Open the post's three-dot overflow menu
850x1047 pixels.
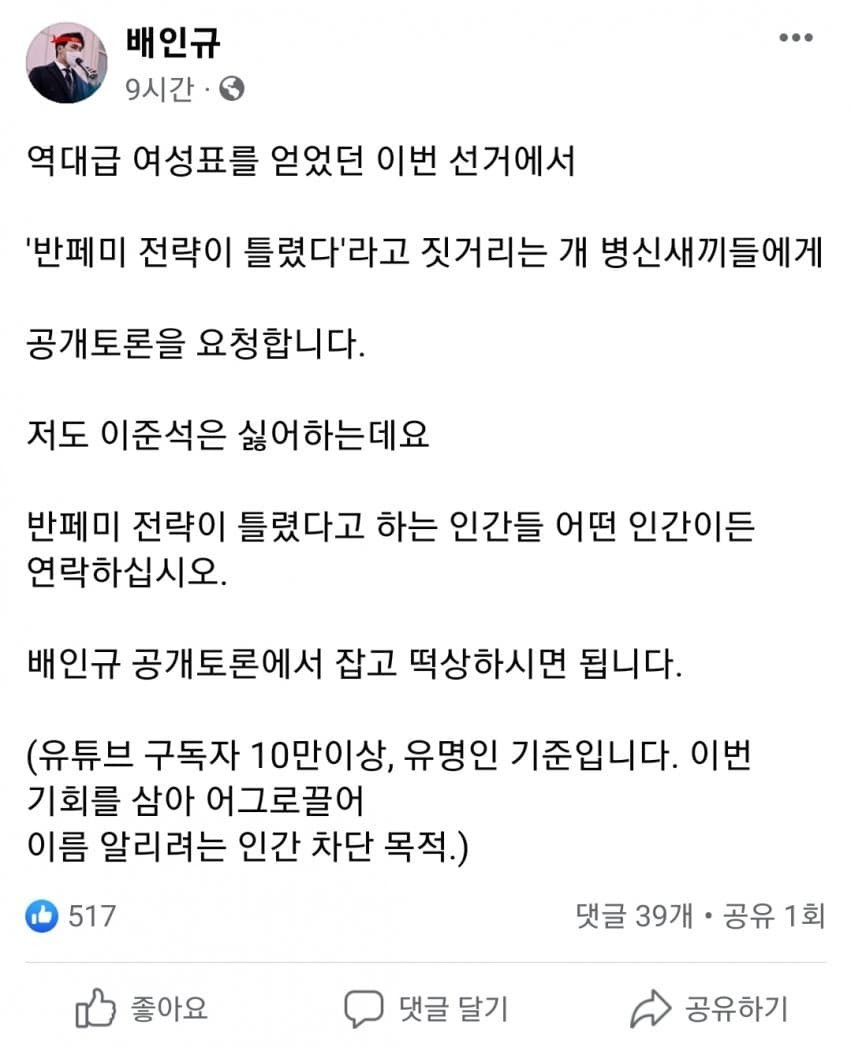[x=796, y=38]
